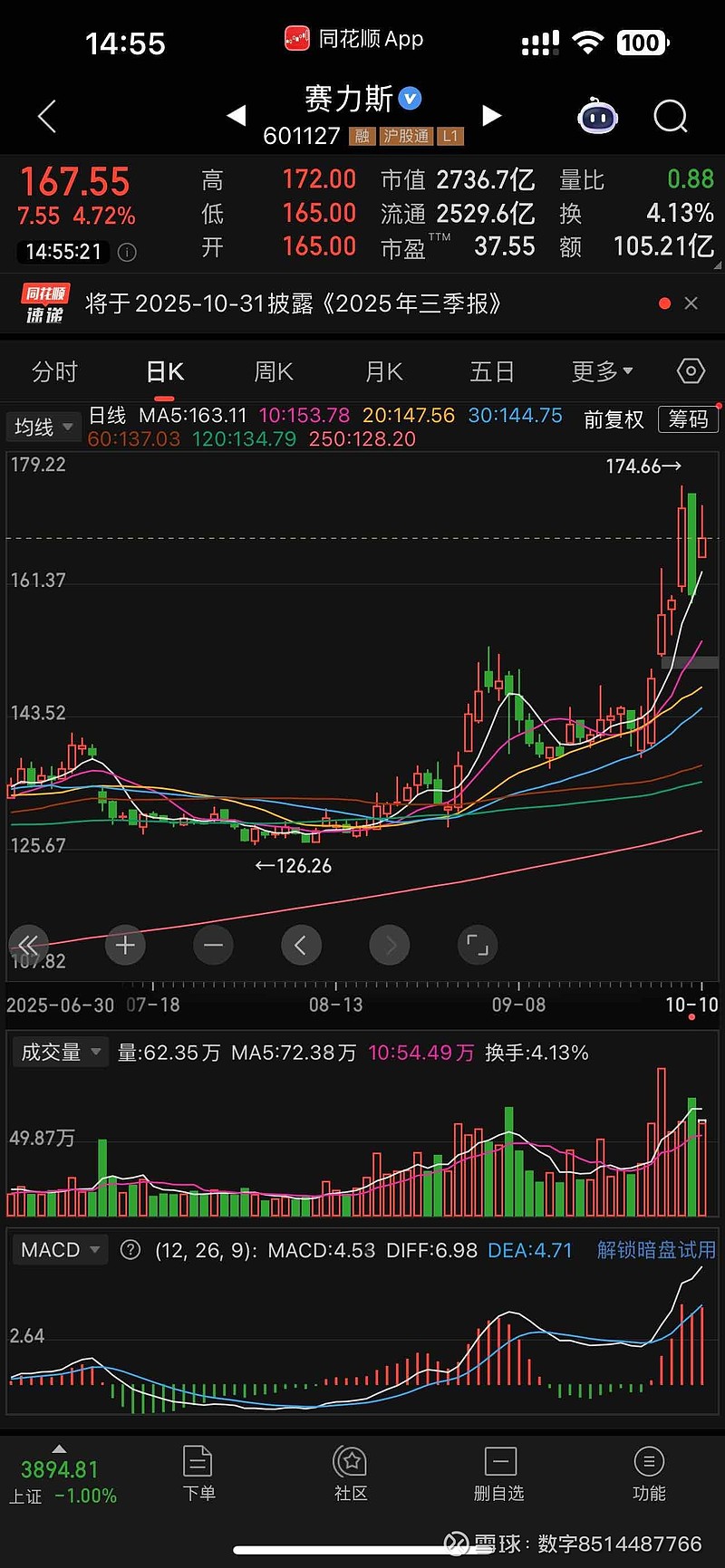725x1568 pixels.
Task: Open chart settings via the gear icon
Action: pos(690,371)
